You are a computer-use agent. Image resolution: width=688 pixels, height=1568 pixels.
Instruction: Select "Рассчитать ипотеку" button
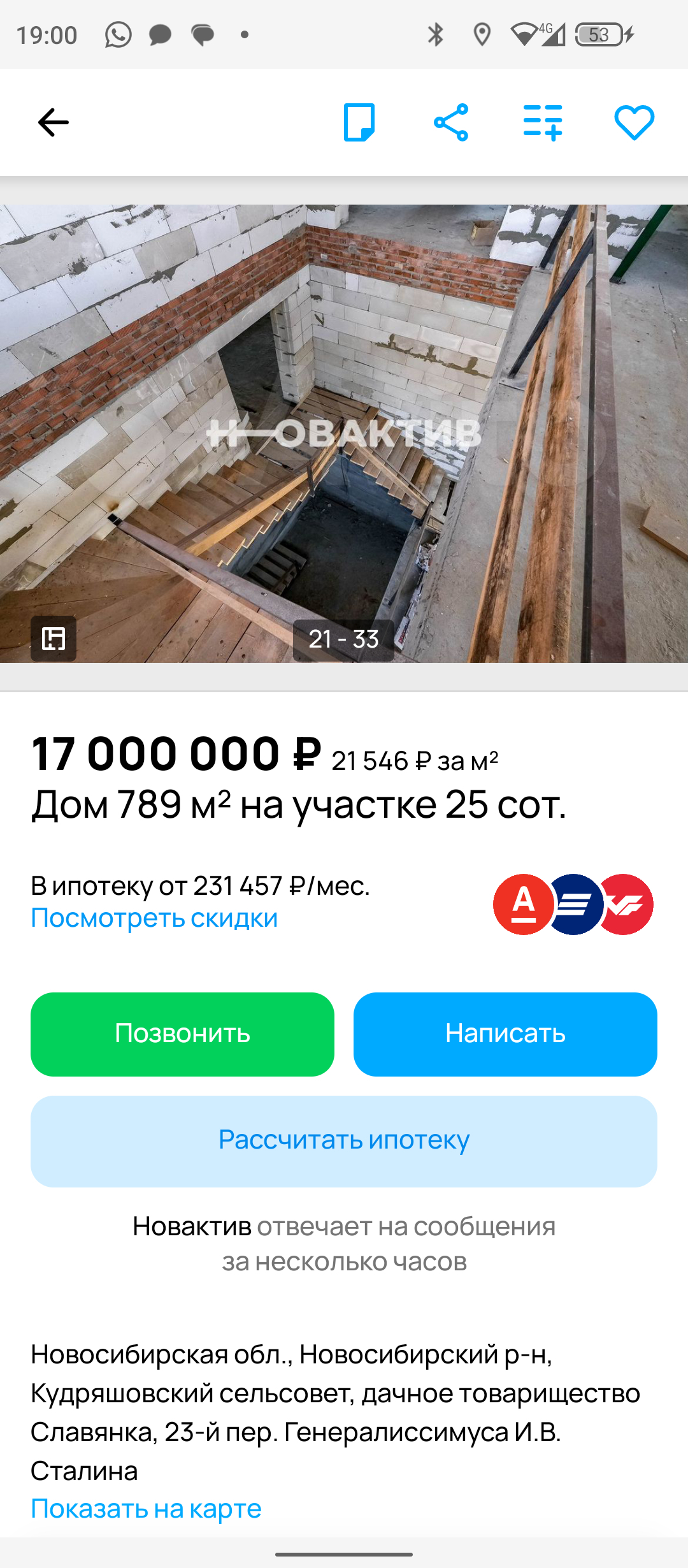[x=344, y=1141]
